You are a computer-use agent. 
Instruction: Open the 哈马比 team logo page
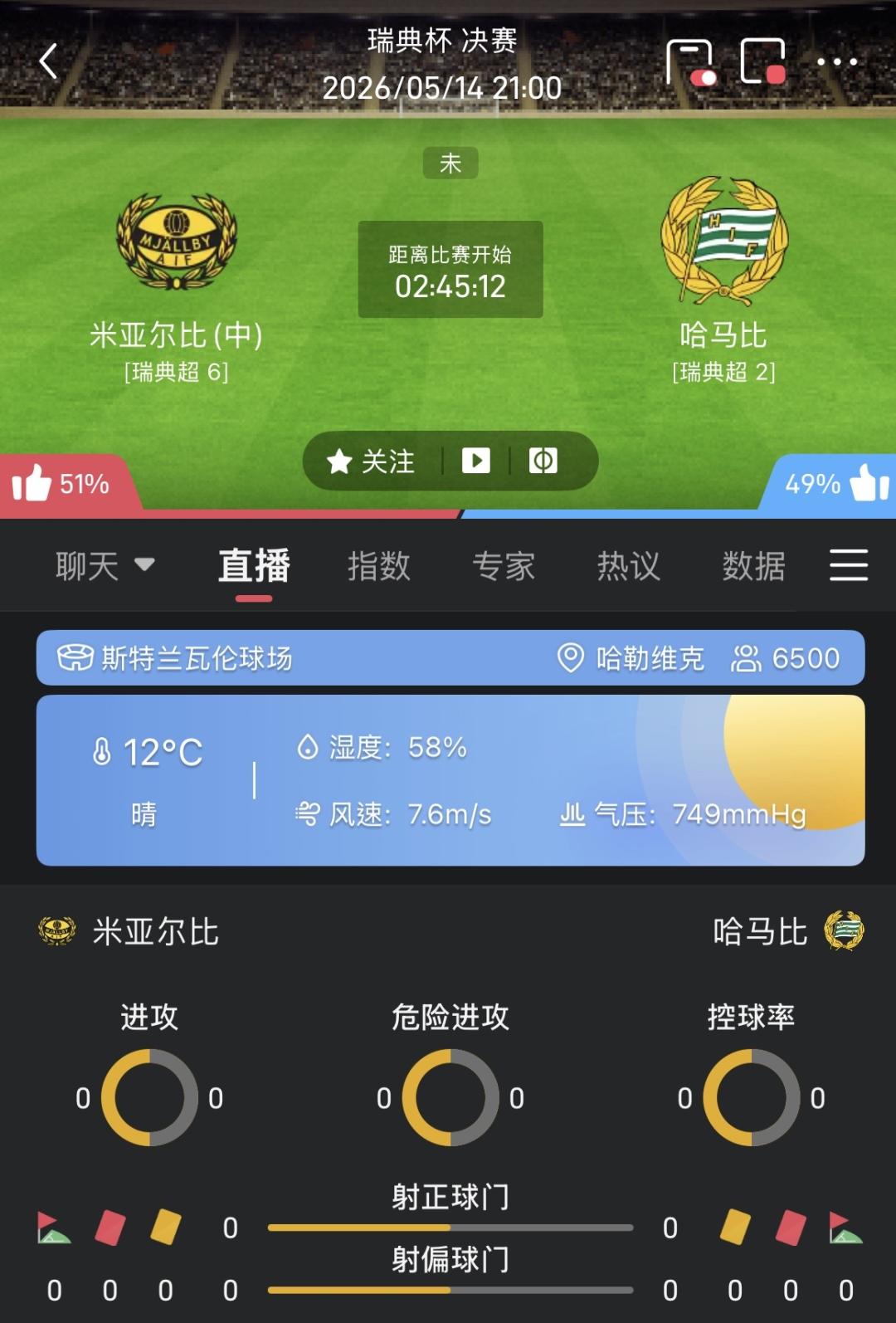pos(723,242)
